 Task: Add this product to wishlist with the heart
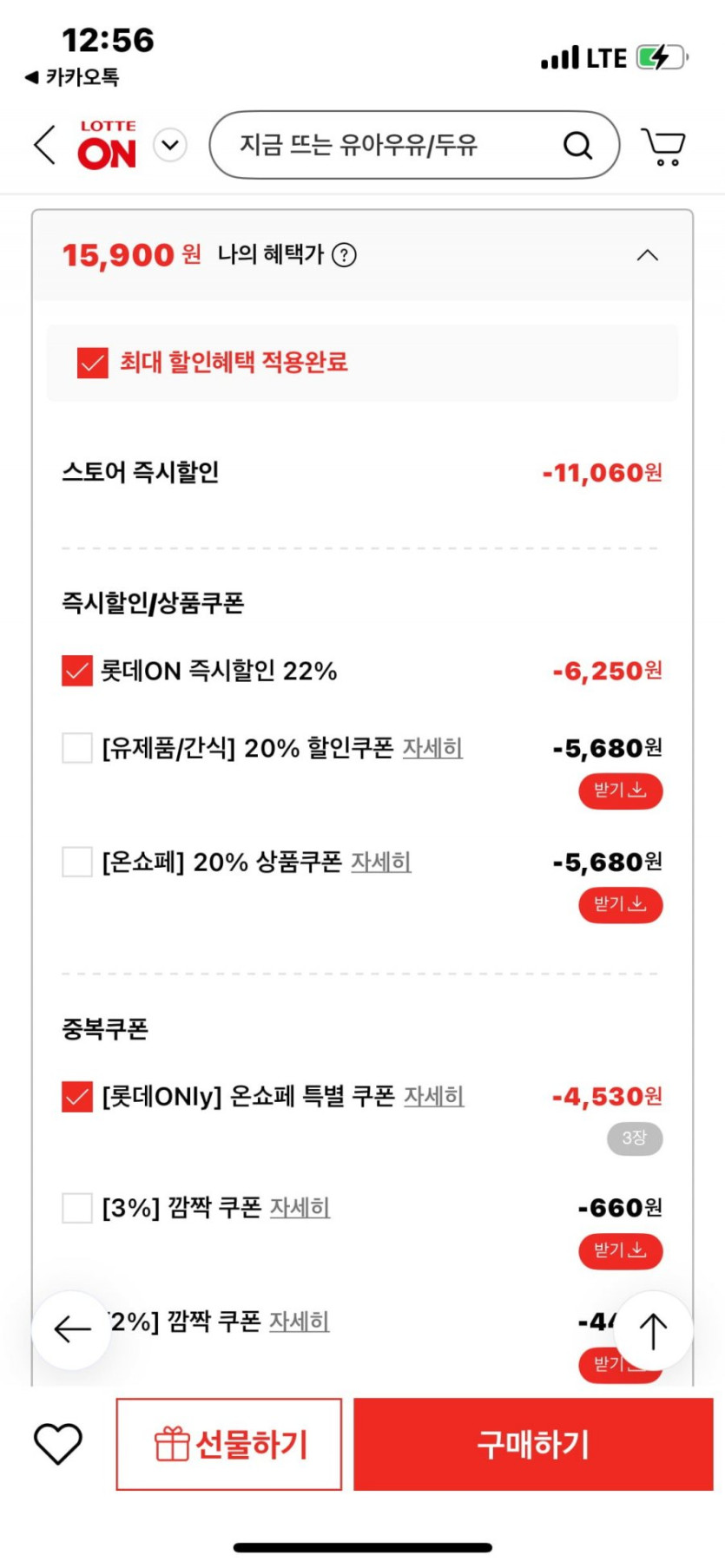point(58,1444)
